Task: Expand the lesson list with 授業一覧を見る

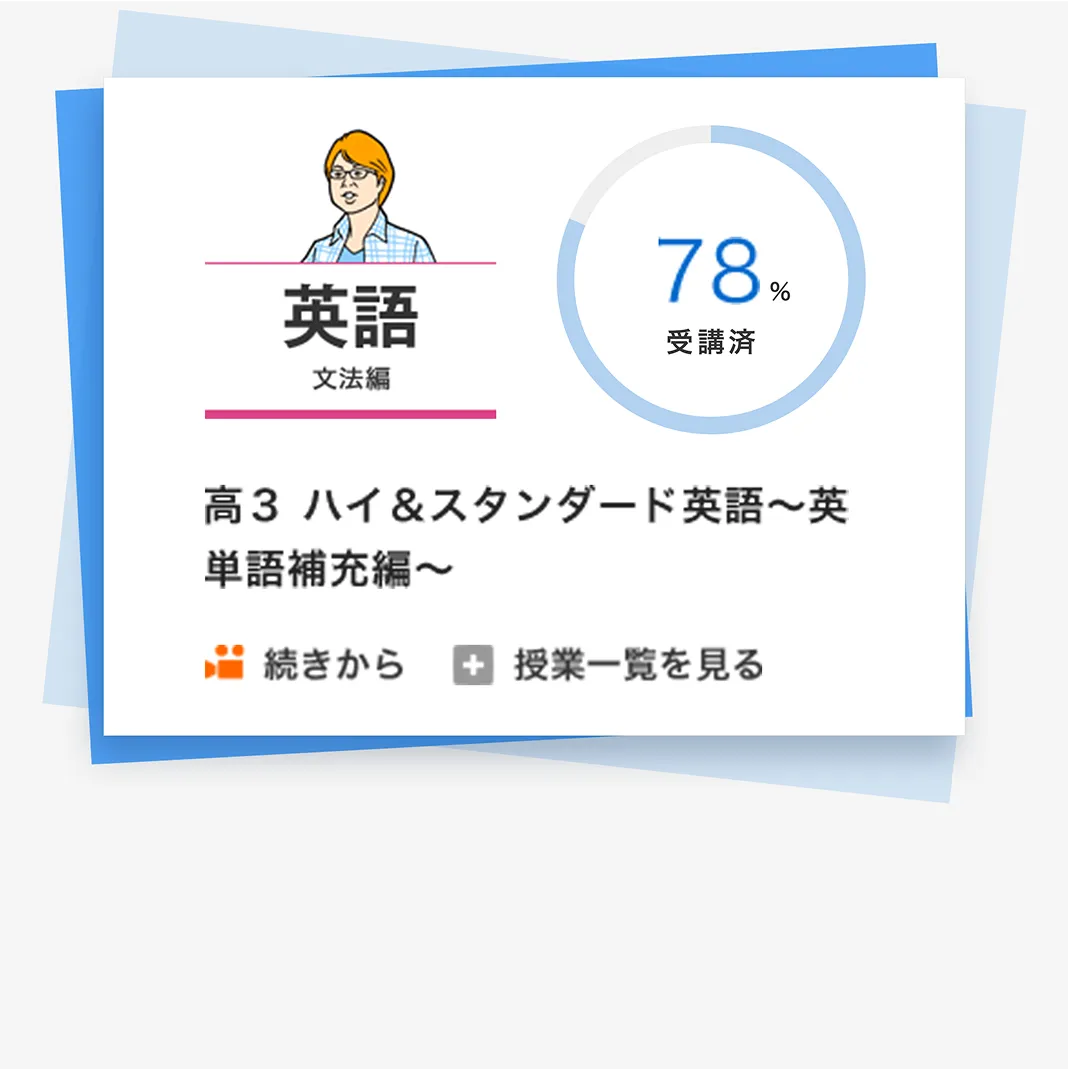Action: [638, 662]
